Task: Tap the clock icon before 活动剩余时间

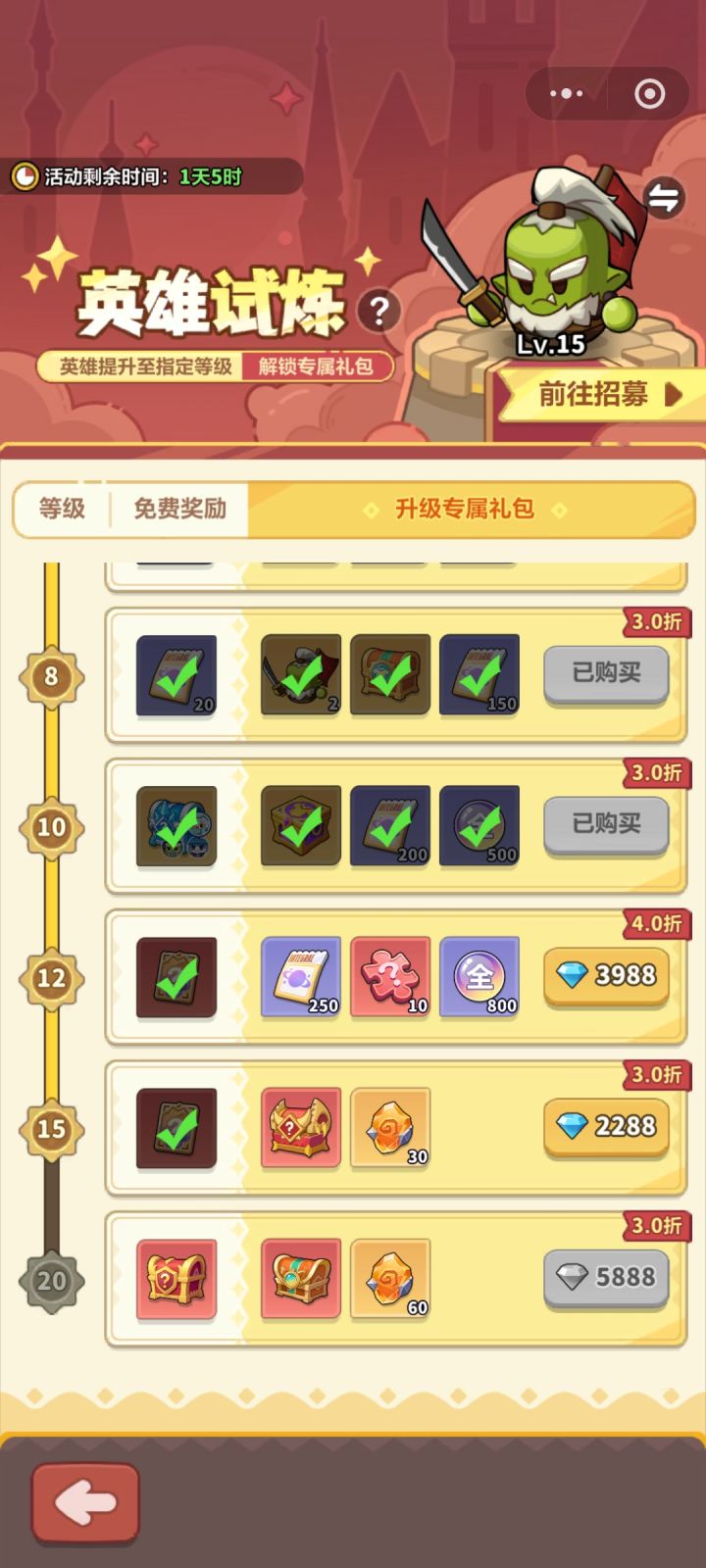Action: click(23, 176)
